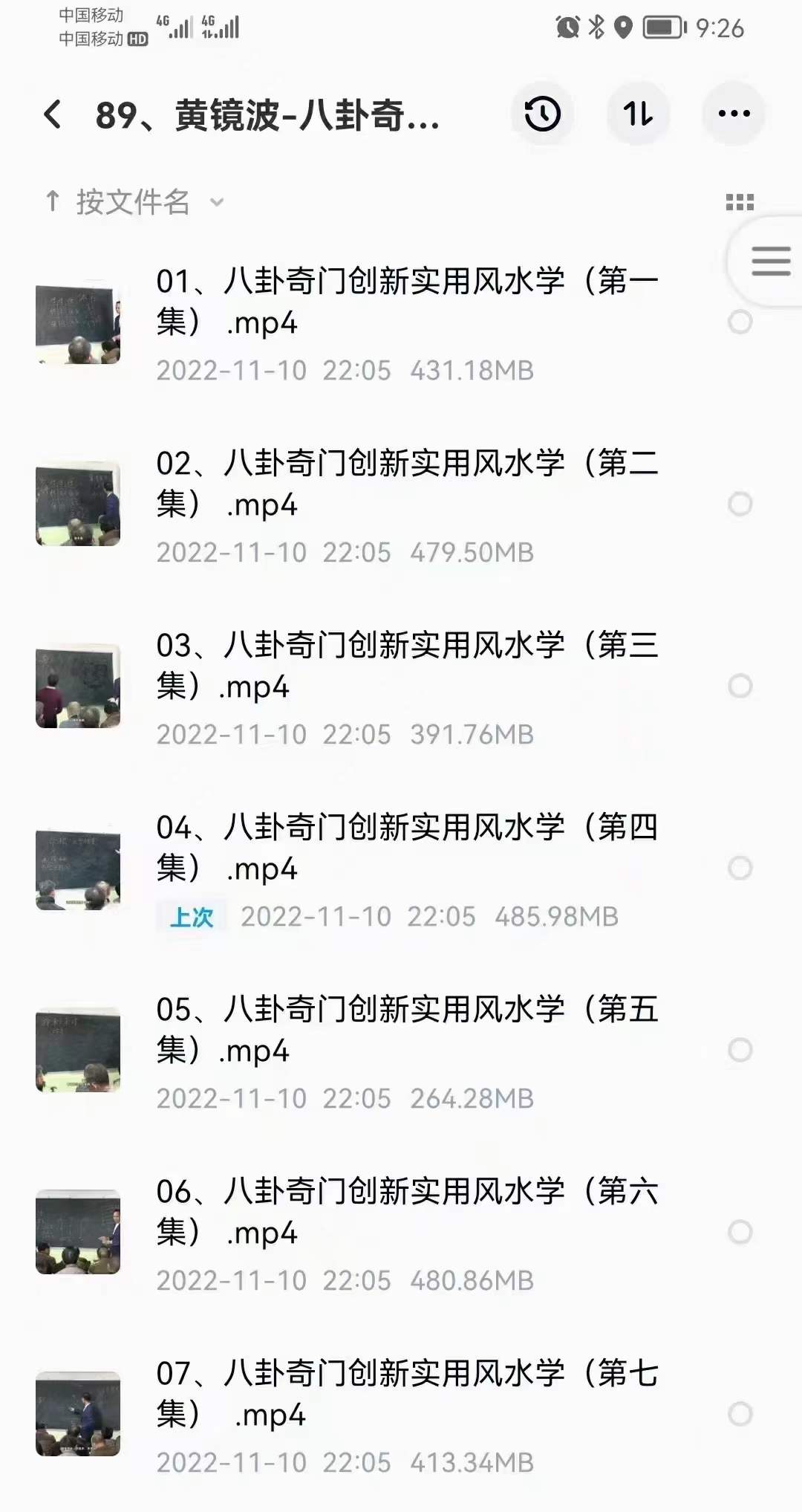
Task: Open the three-dot overflow menu
Action: [x=734, y=114]
